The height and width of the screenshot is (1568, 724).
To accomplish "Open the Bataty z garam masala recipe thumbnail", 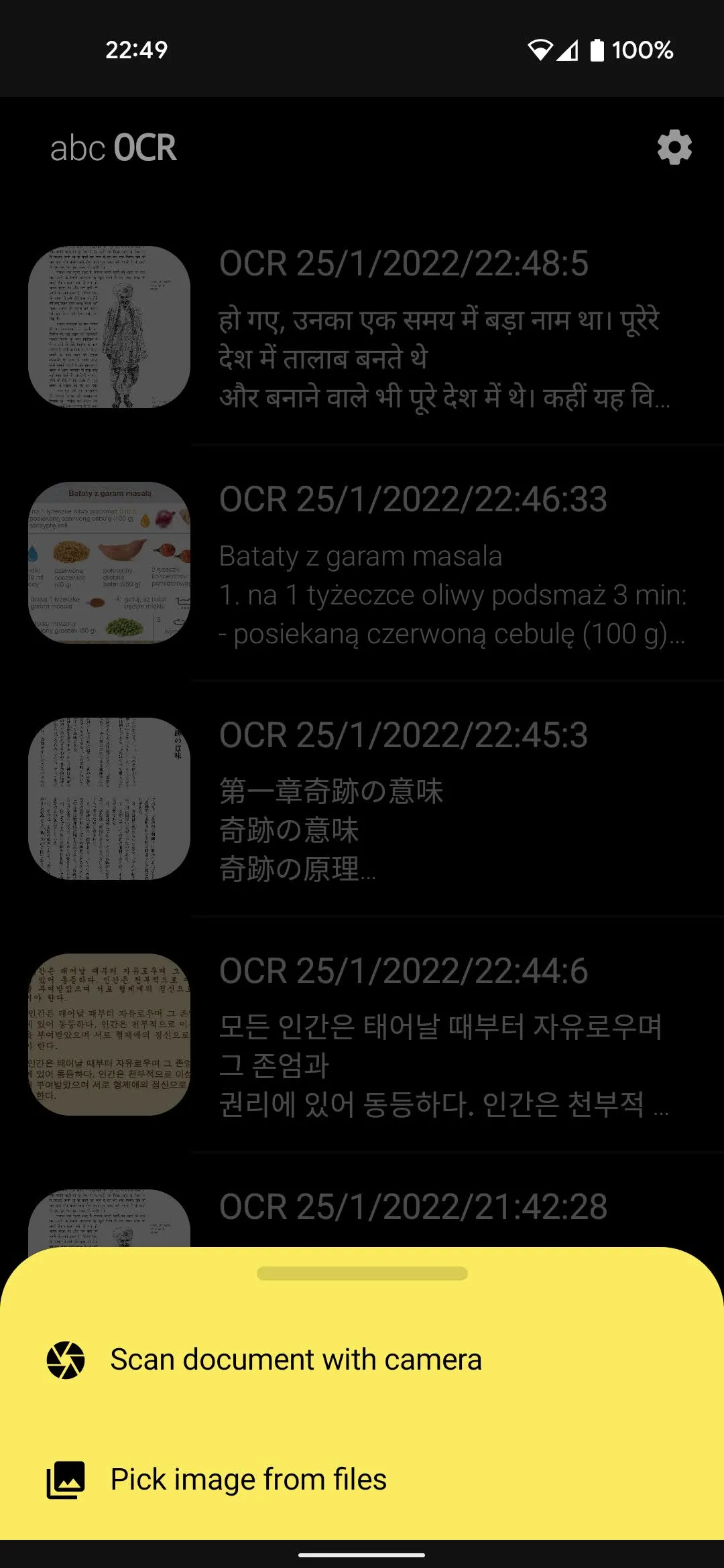I will coord(109,563).
